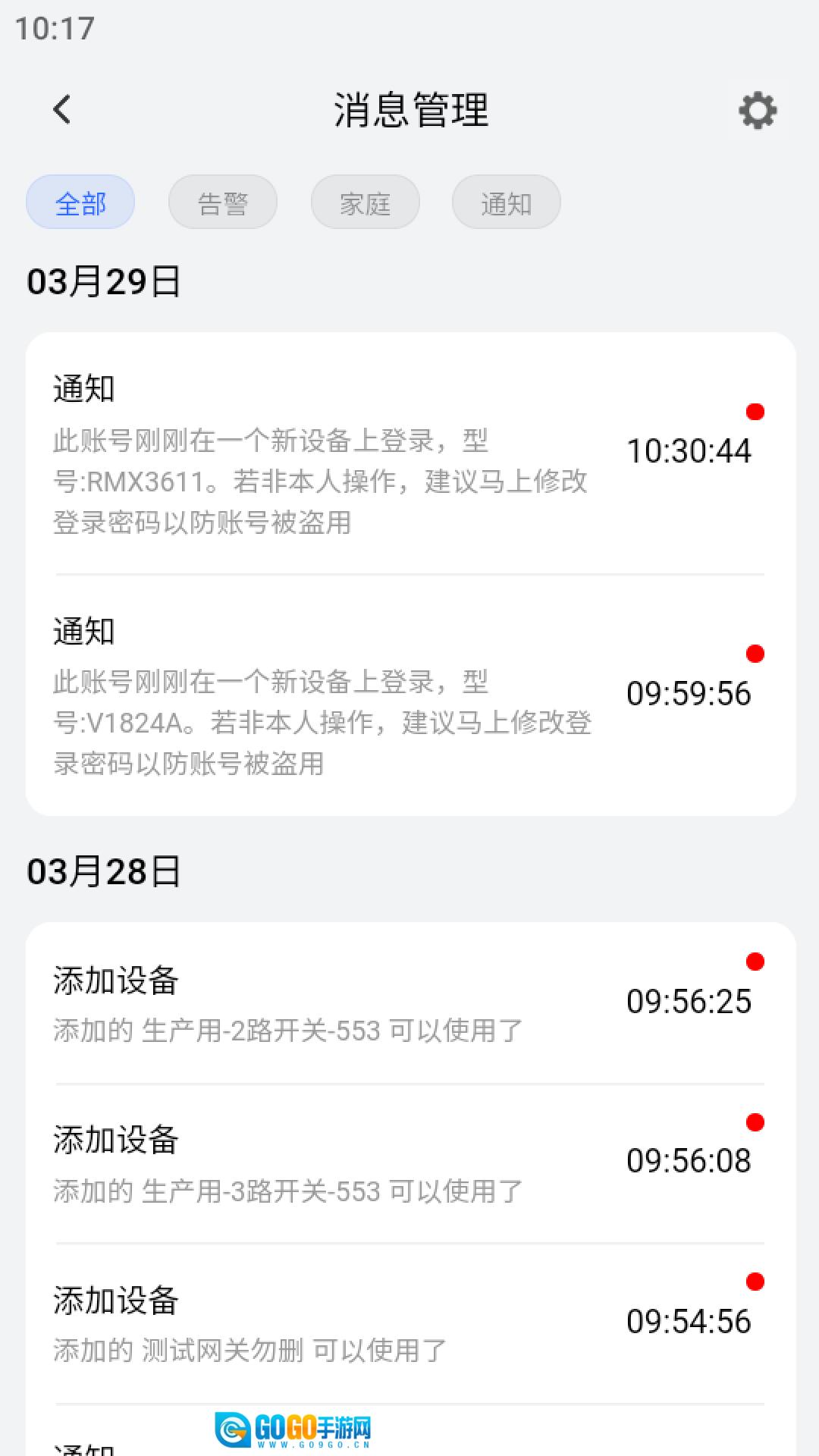
Task: Click the red unread dot beside 09:56:08
Action: (x=755, y=1123)
